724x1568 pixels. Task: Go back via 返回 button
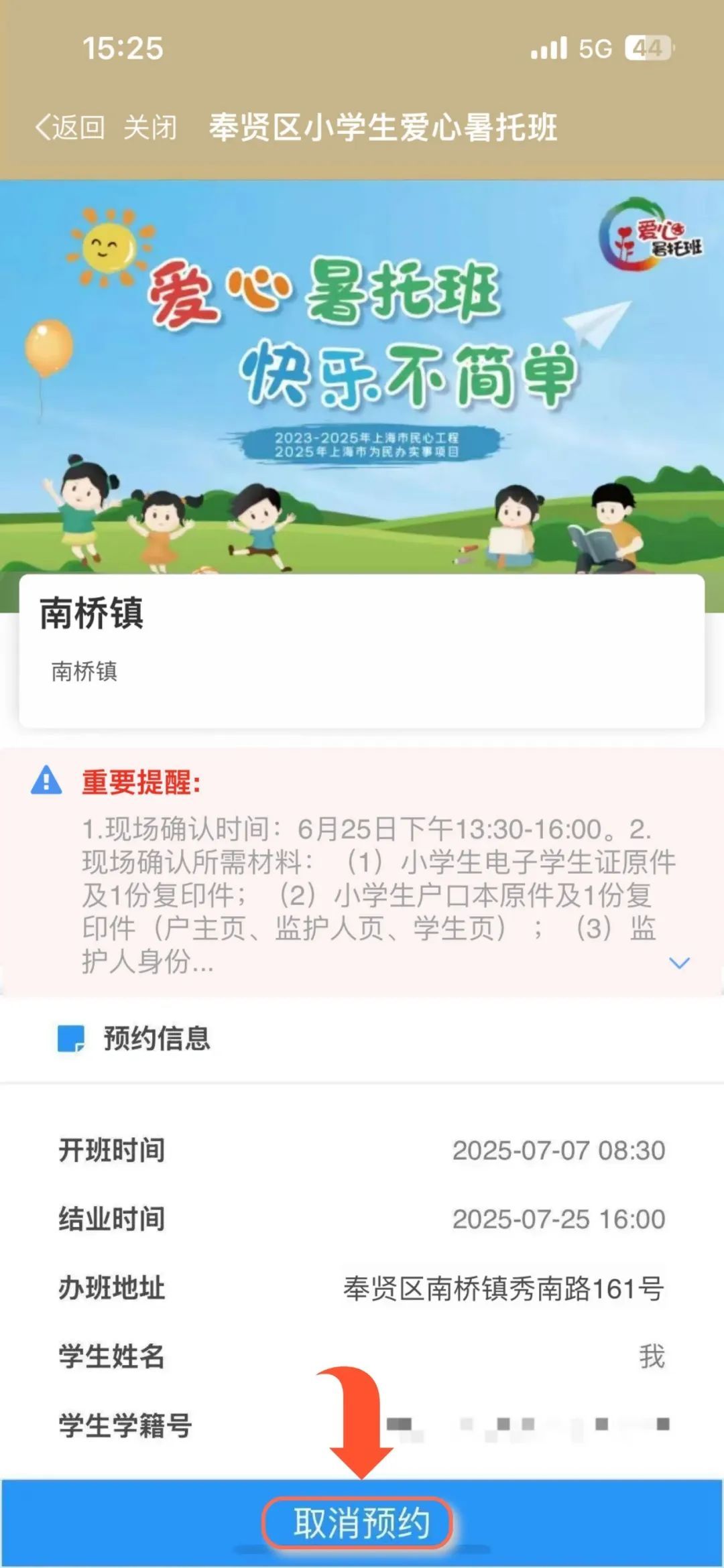click(x=70, y=127)
